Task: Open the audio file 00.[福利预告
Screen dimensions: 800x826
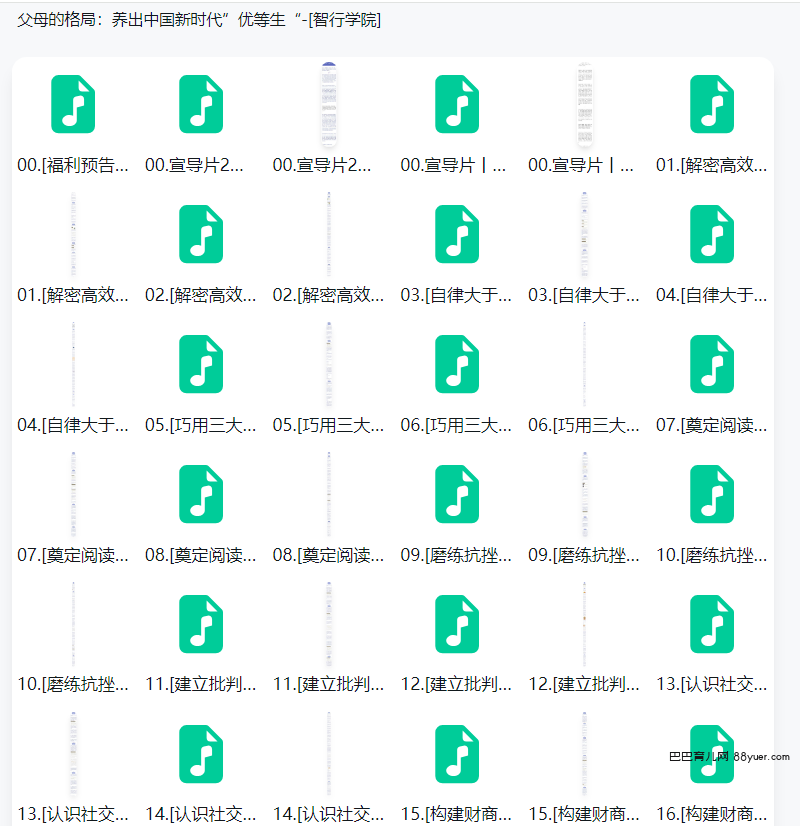Action: pos(73,104)
